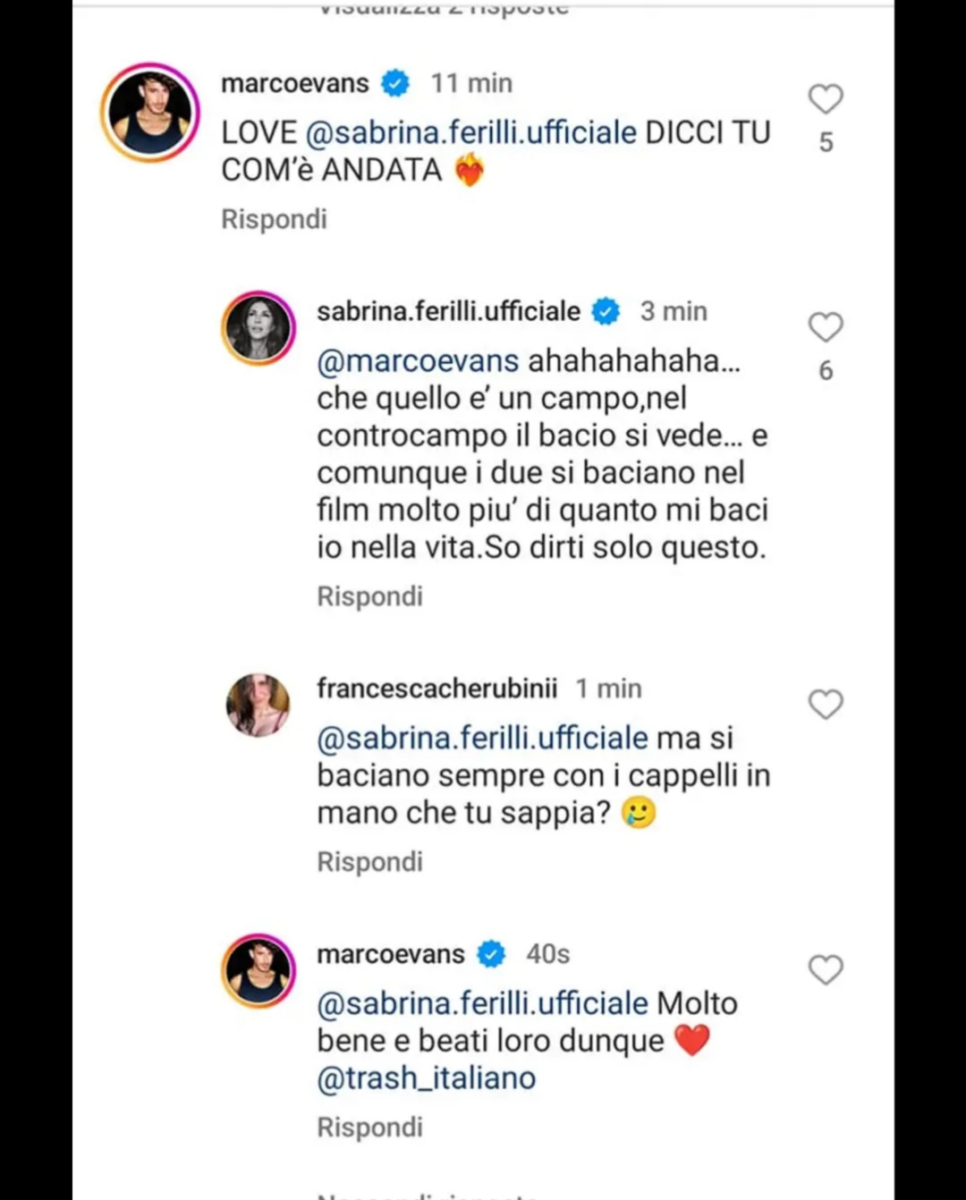Open the @marcoevans mention in Sabrina's reply

(x=417, y=361)
